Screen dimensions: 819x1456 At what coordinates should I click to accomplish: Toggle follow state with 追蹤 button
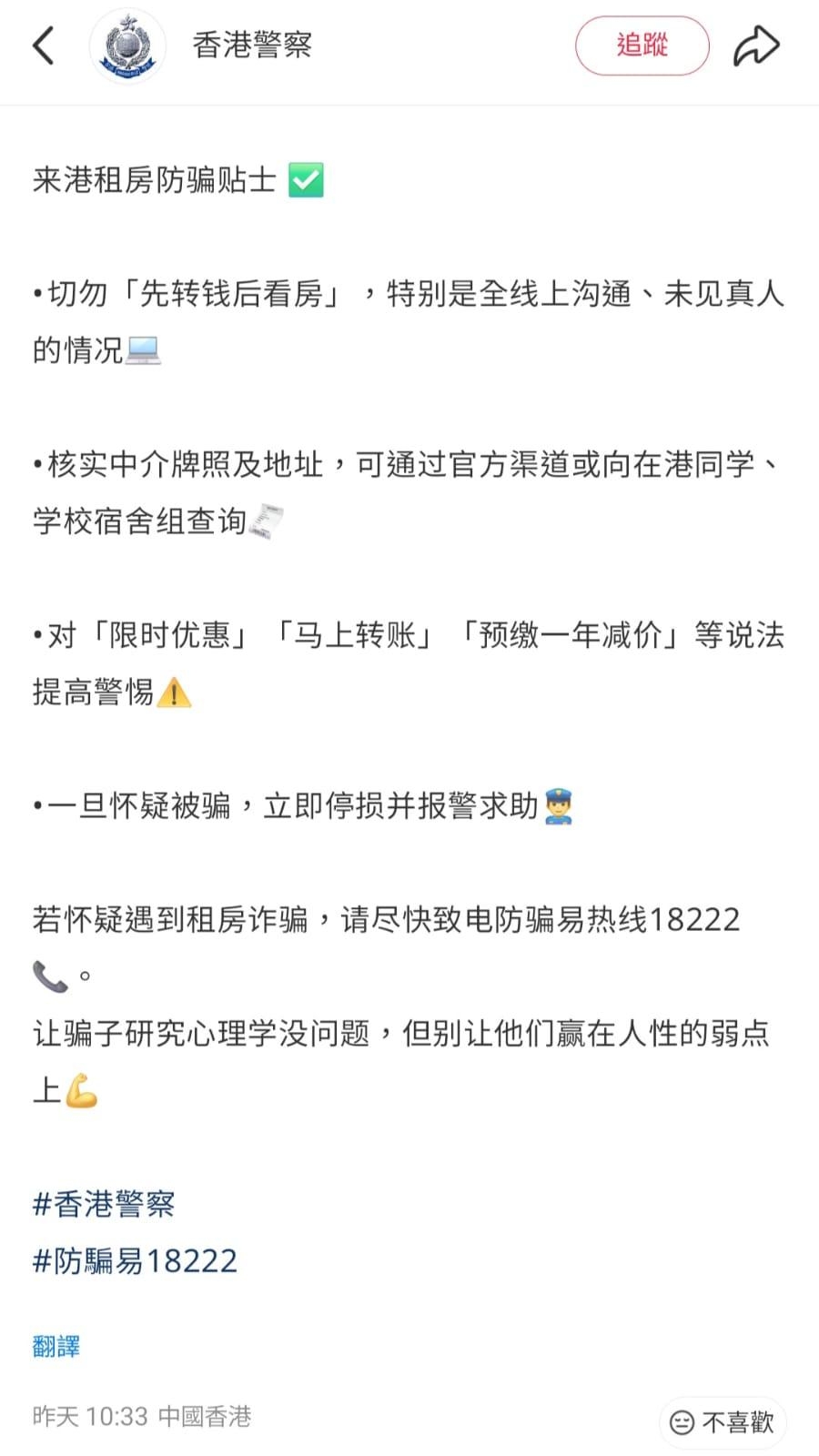(642, 44)
